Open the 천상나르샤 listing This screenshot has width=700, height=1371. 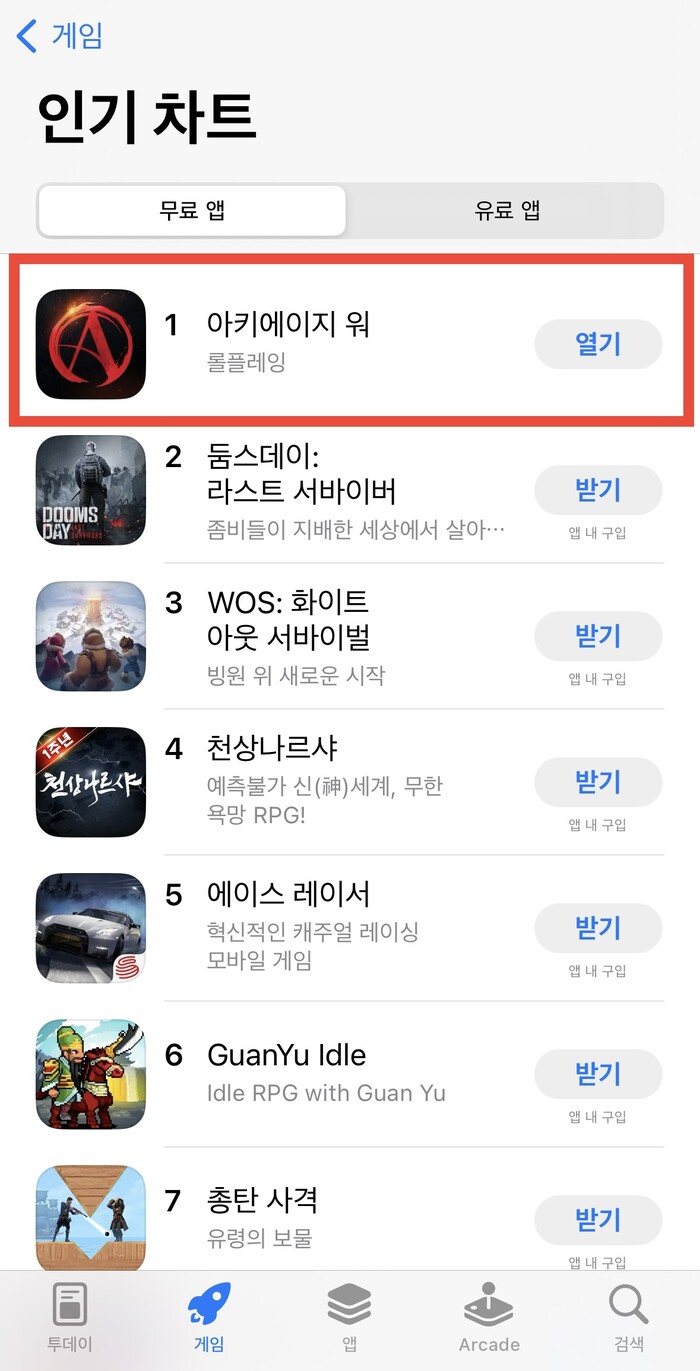(280, 782)
